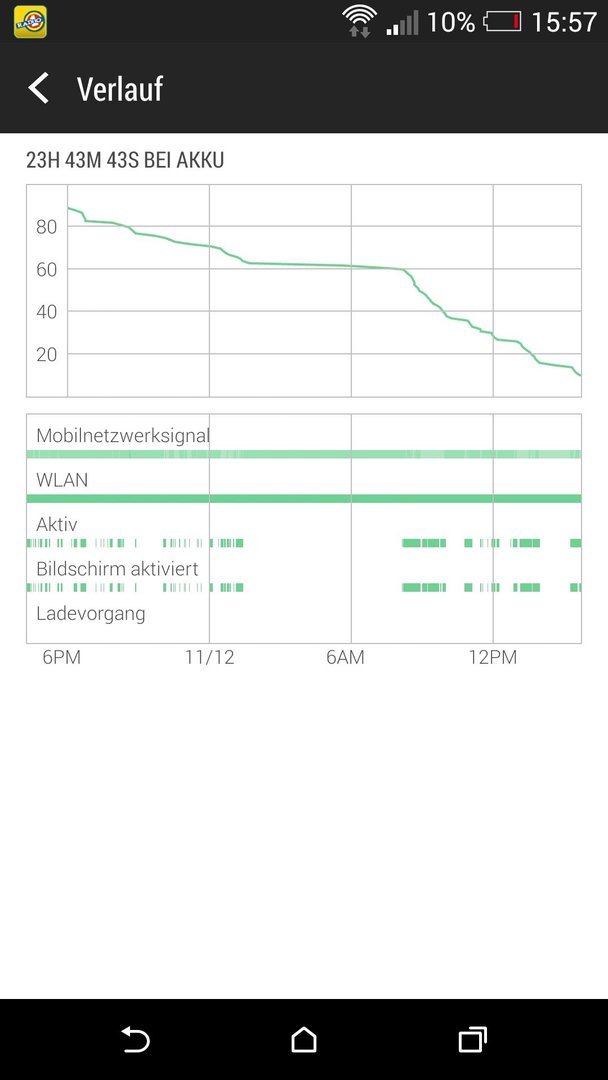
Task: Go to the home screen
Action: (304, 1039)
